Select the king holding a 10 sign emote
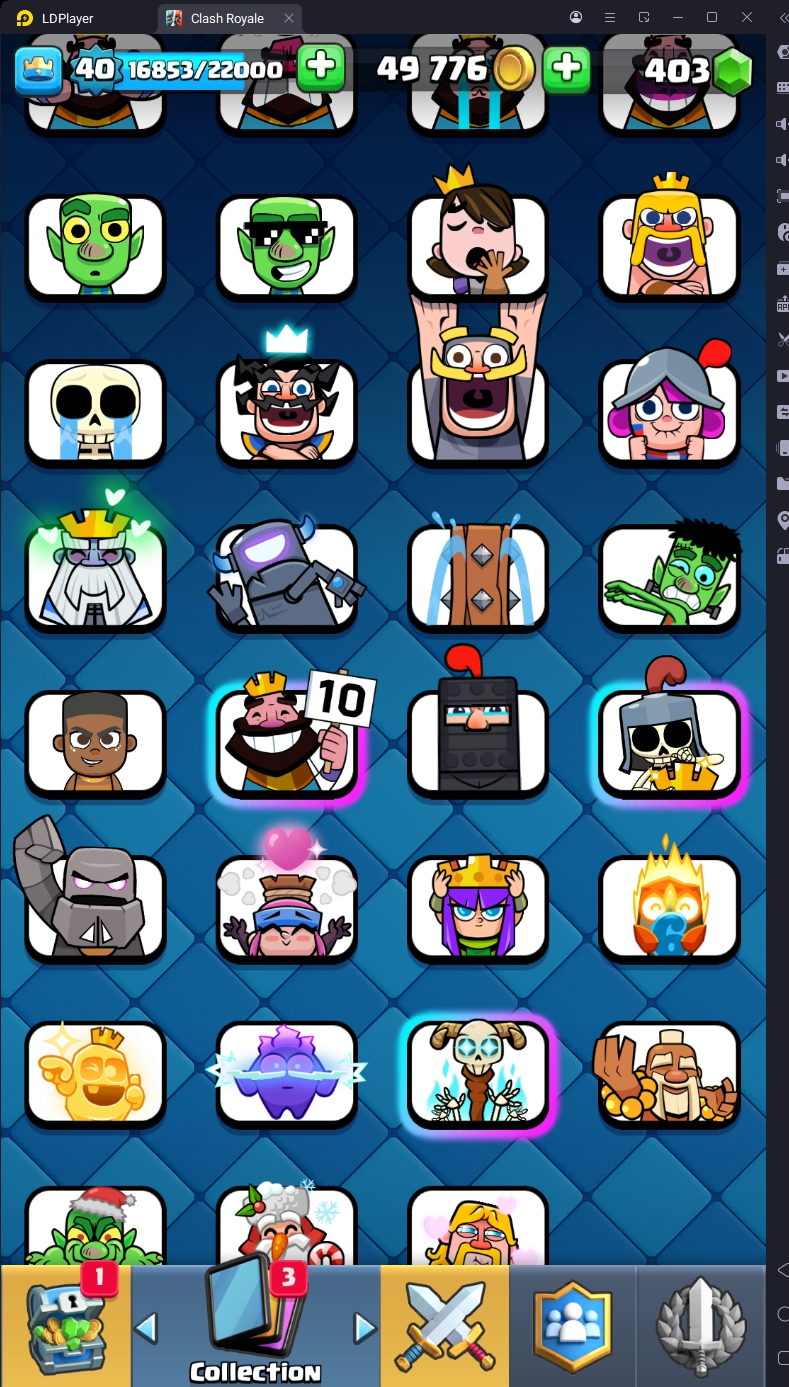Image resolution: width=789 pixels, height=1387 pixels. (x=287, y=741)
